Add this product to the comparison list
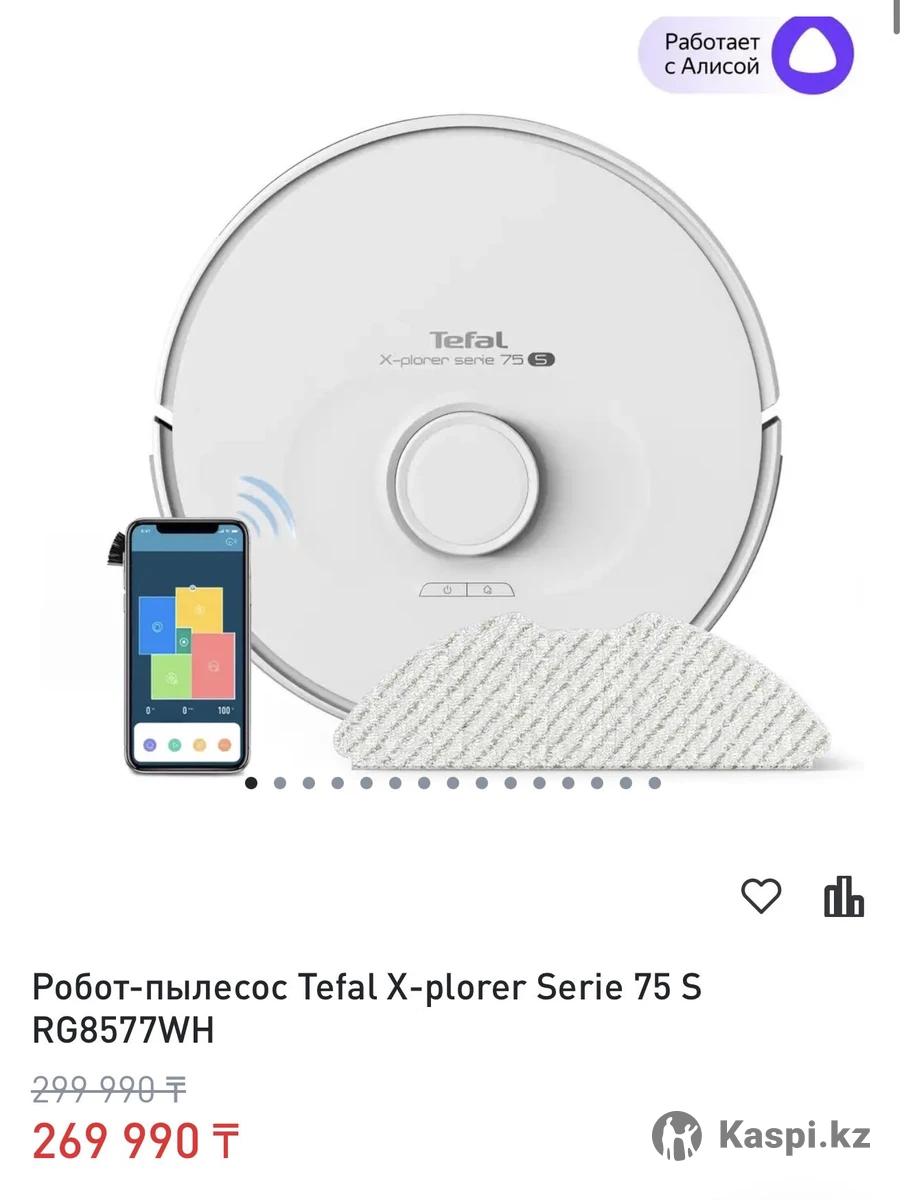 pos(843,896)
